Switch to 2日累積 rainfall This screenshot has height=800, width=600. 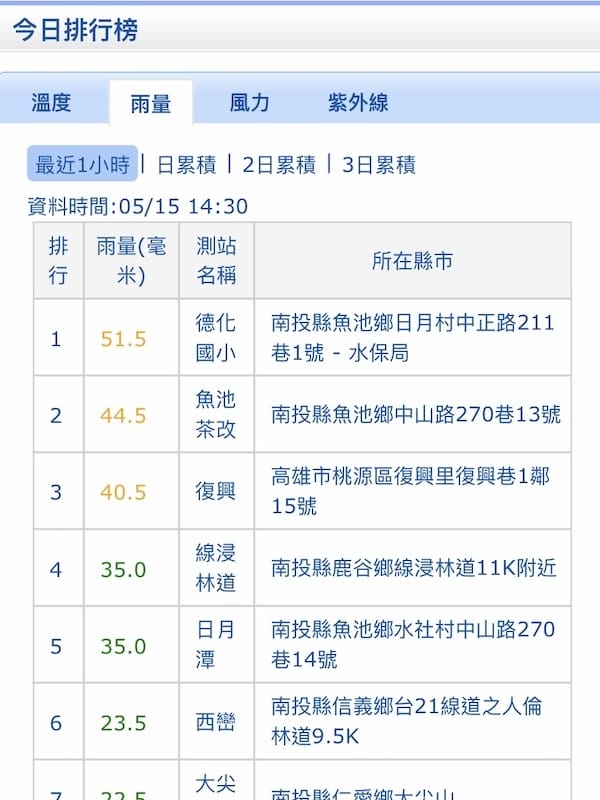279,164
